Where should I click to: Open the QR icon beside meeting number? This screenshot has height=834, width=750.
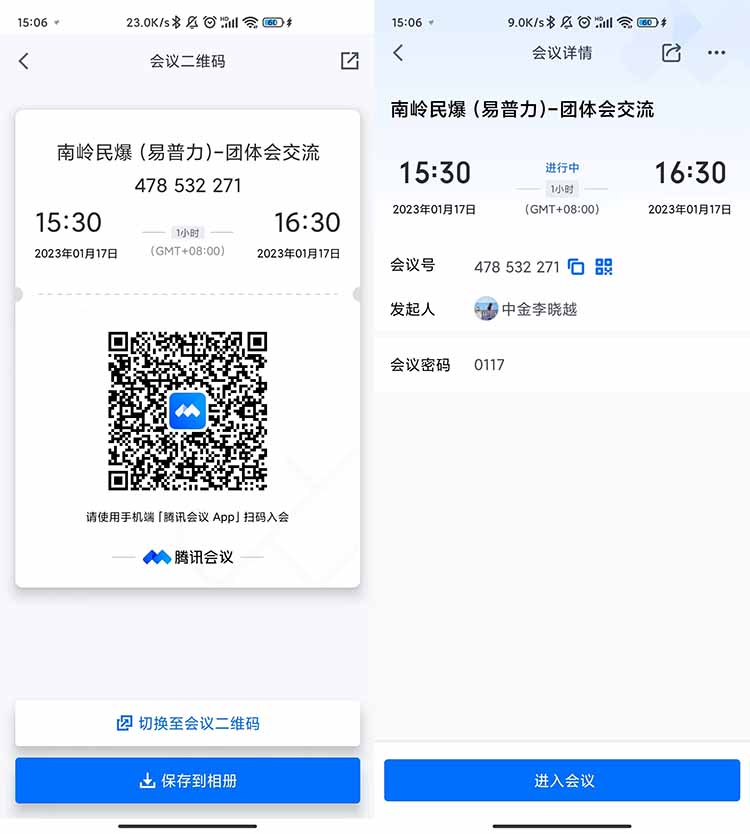tap(603, 267)
